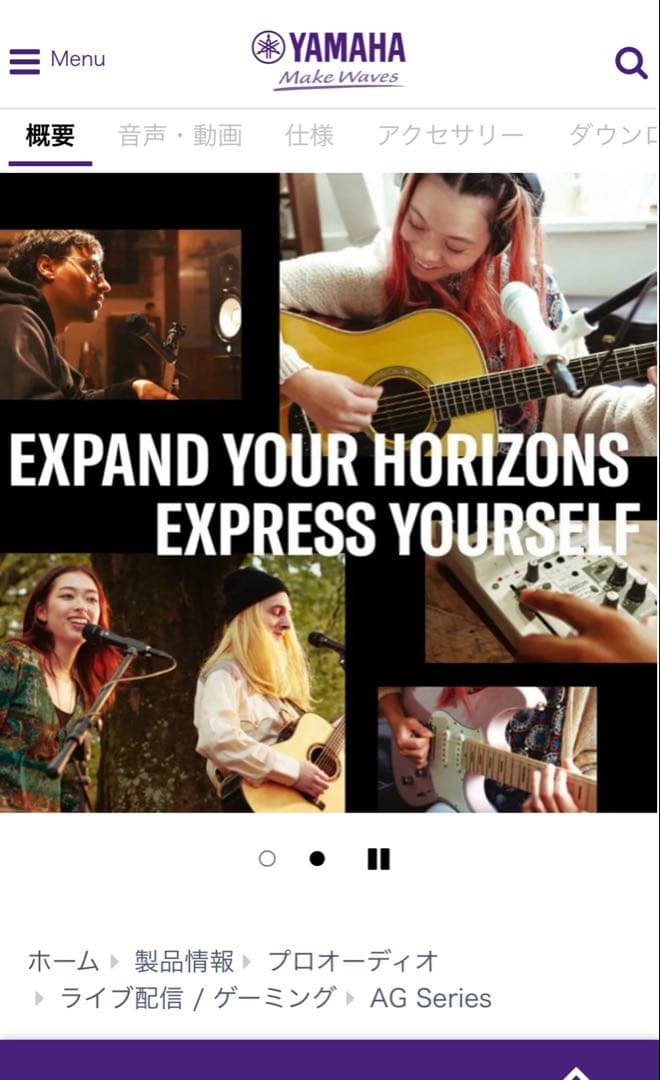Screen dimensions: 660x1080
Task: Open the アクセサリー tab
Action: click(450, 136)
